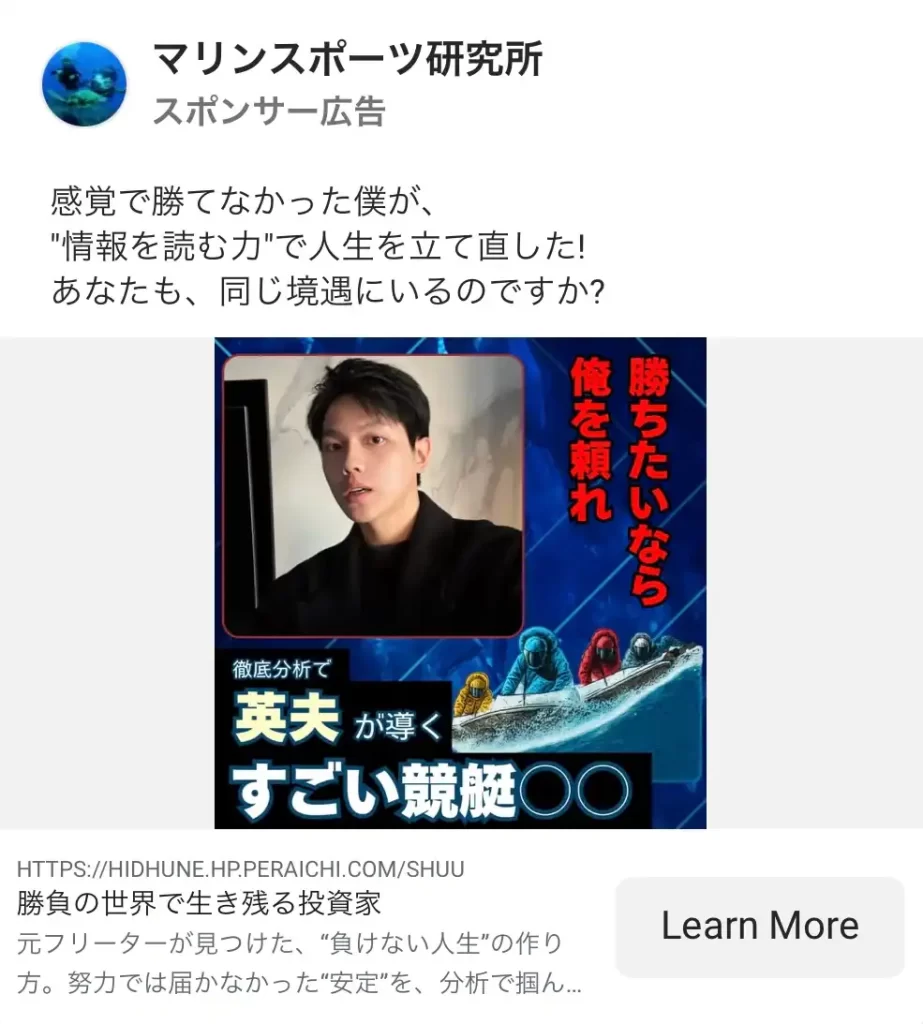This screenshot has width=923, height=1024.
Task: Click the すごい競艇◯◯ caption text
Action: tap(440, 788)
